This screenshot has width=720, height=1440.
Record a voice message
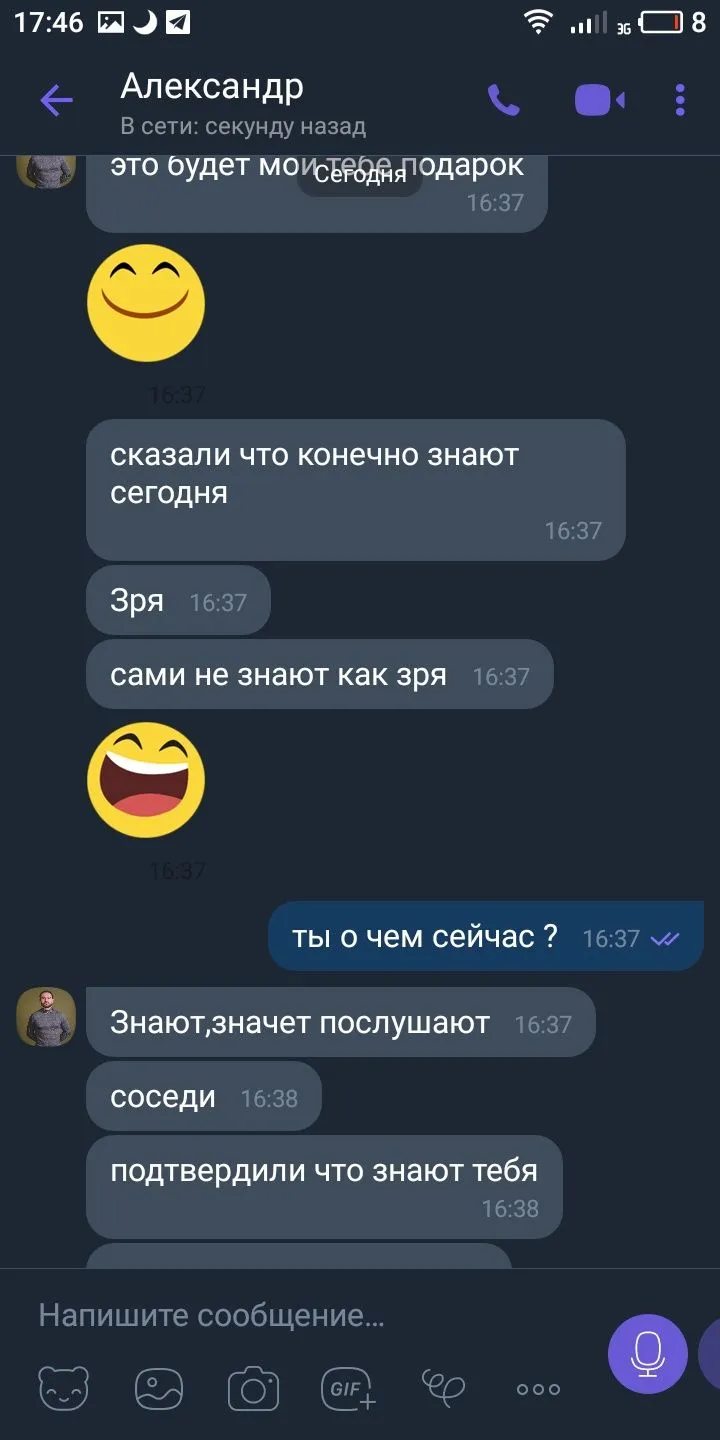[647, 1353]
